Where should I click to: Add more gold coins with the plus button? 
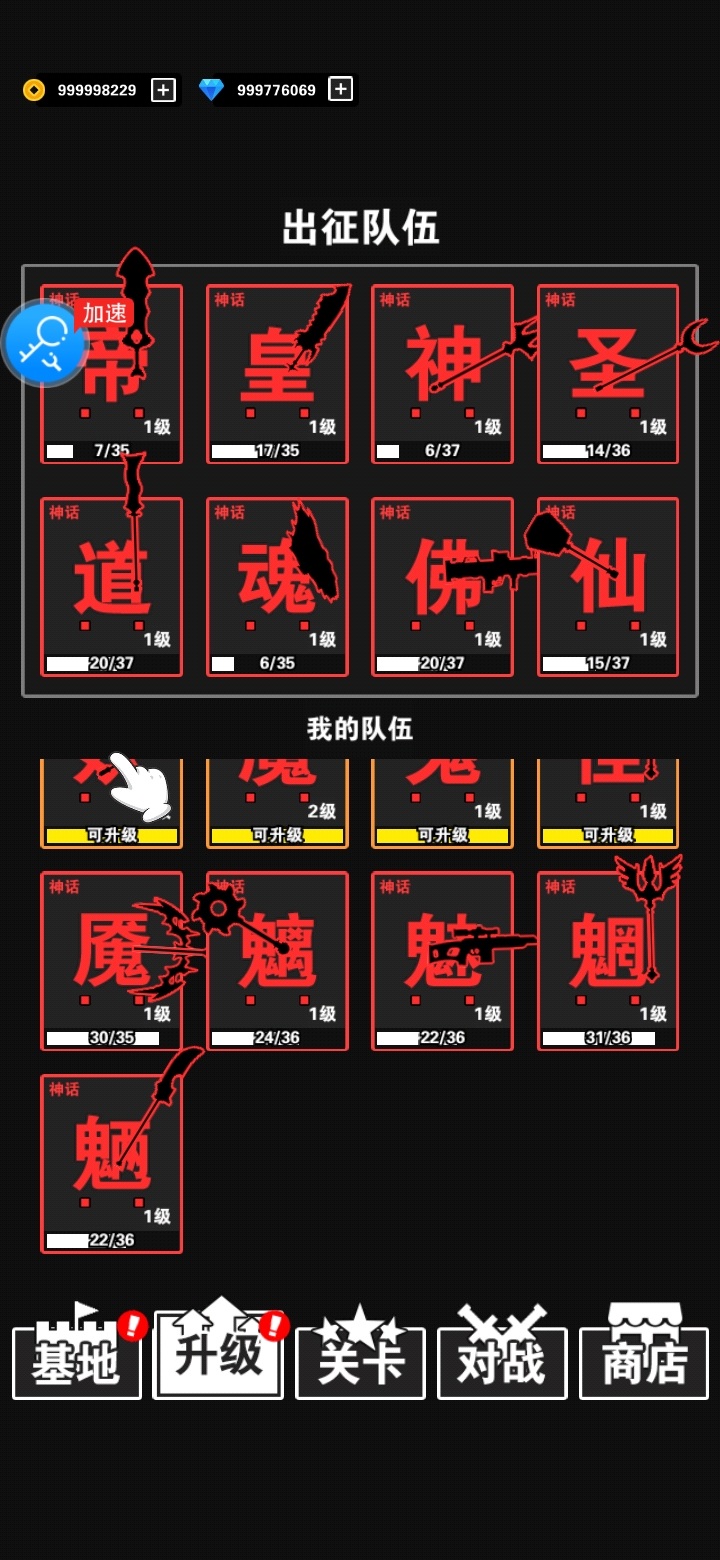tap(163, 90)
